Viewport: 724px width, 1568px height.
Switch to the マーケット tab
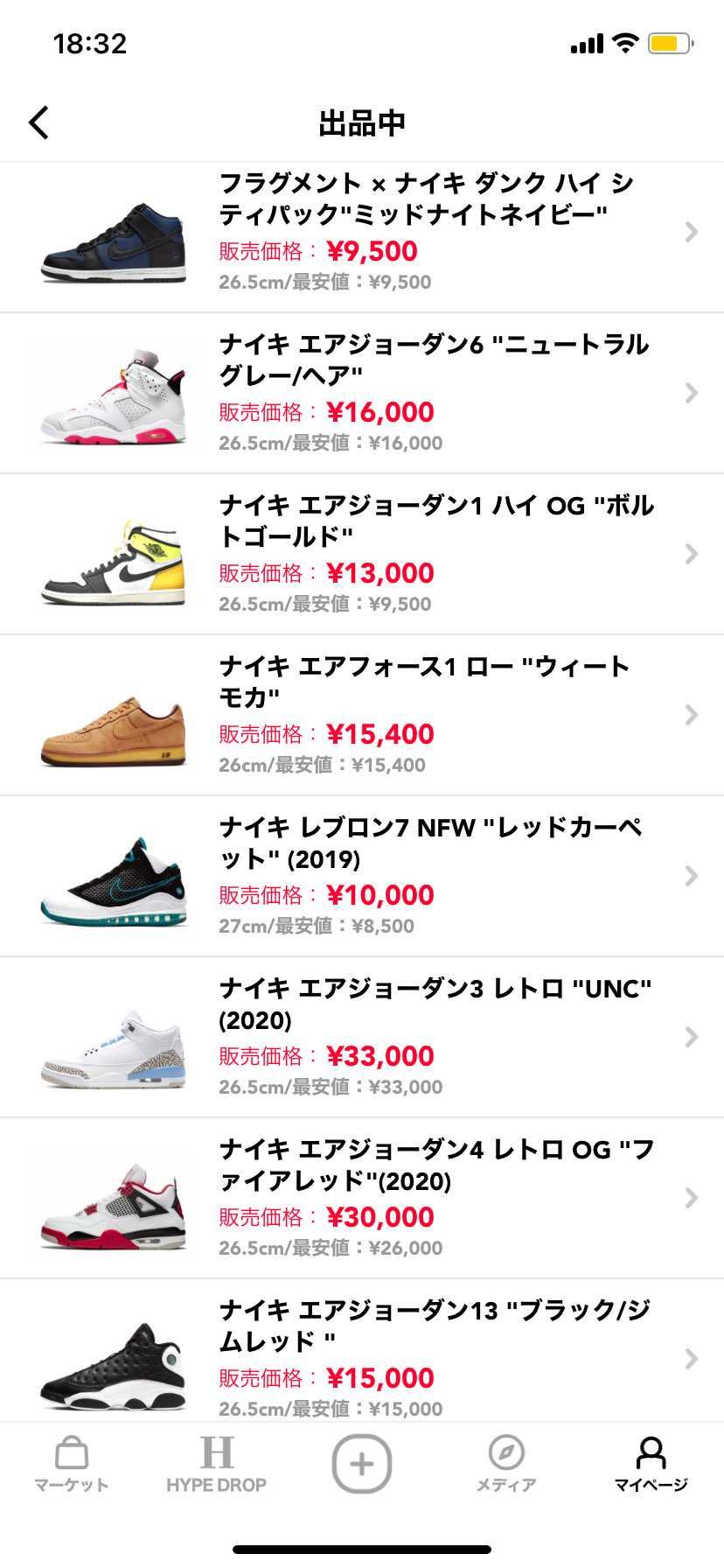(72, 1464)
